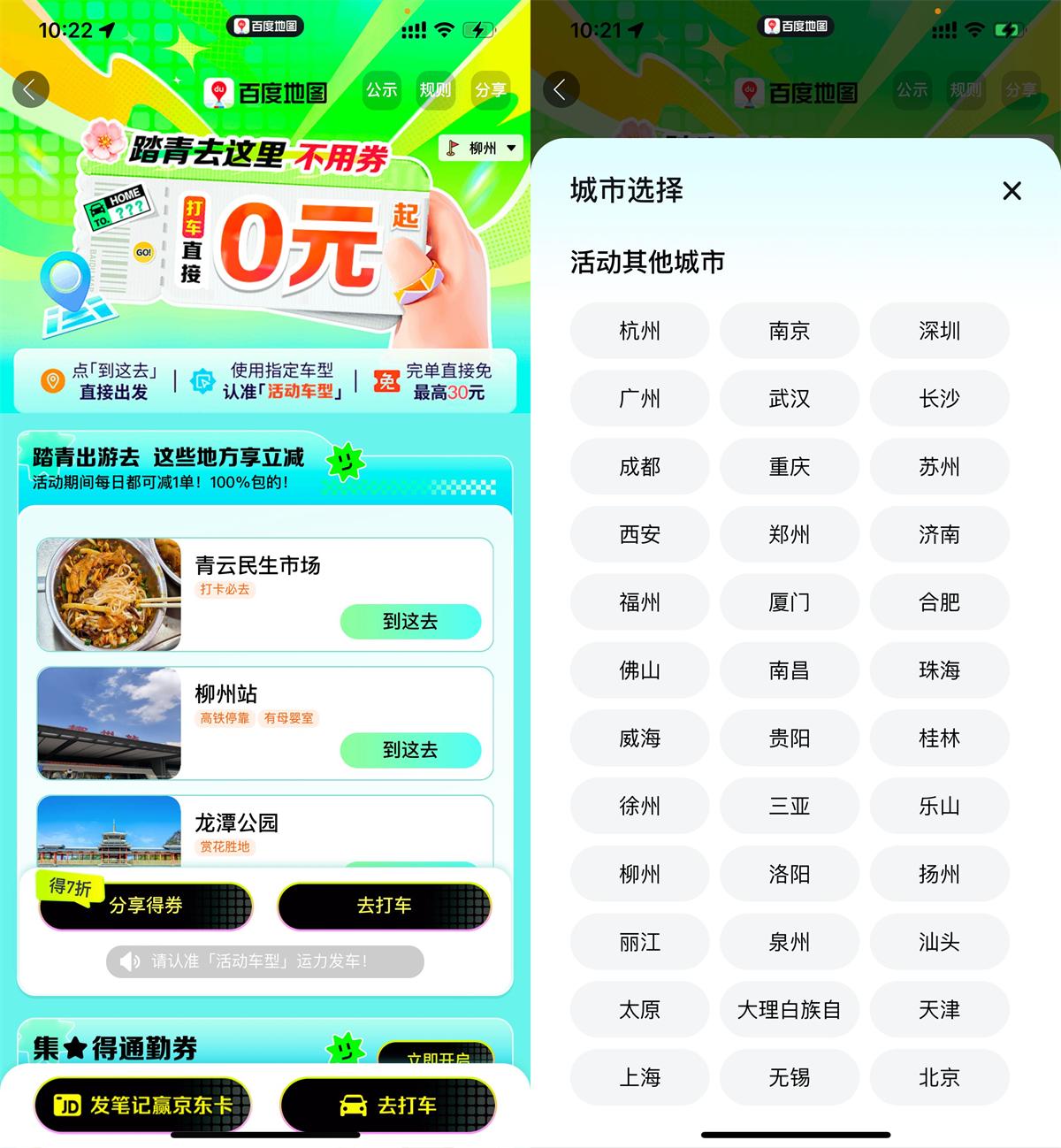Close the 城市选择 city picker
Image resolution: width=1061 pixels, height=1148 pixels.
pos(1012,191)
